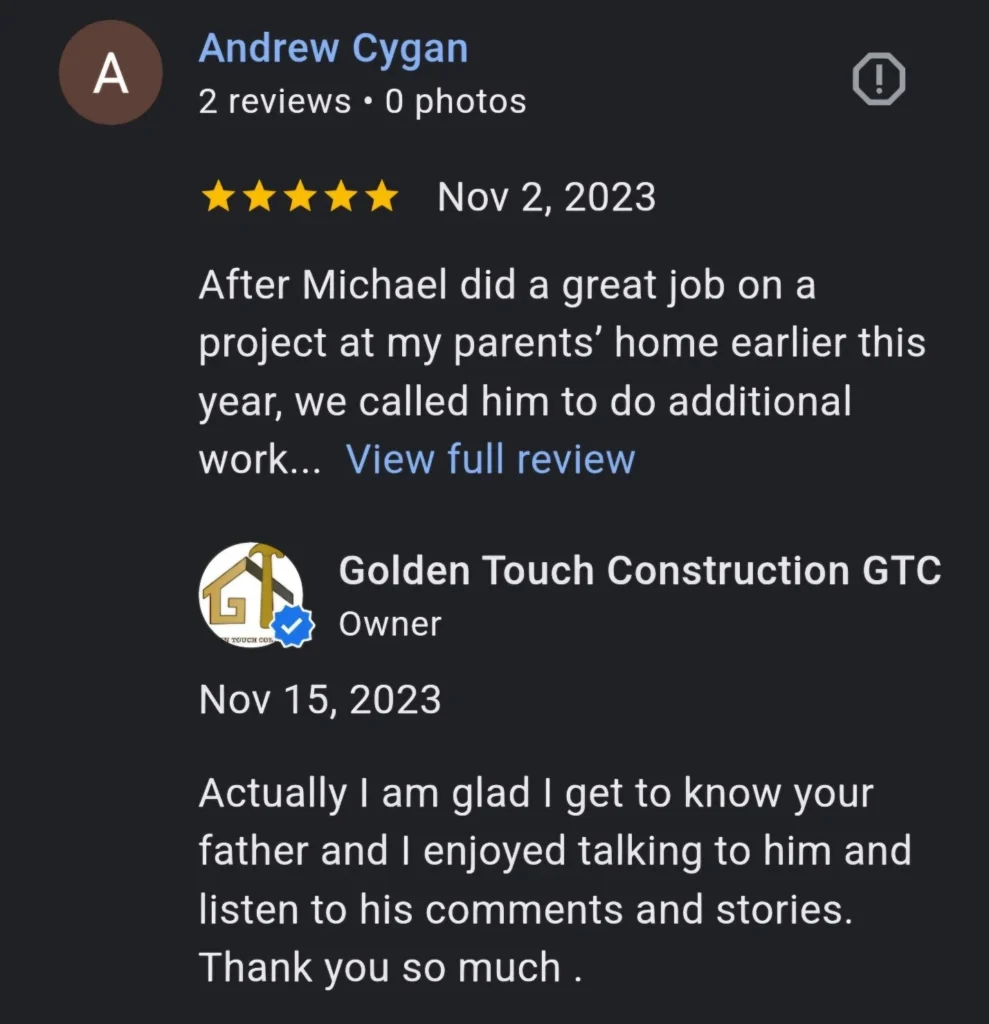
Task: Open Andrew Cygan's avatar
Action: [110, 74]
